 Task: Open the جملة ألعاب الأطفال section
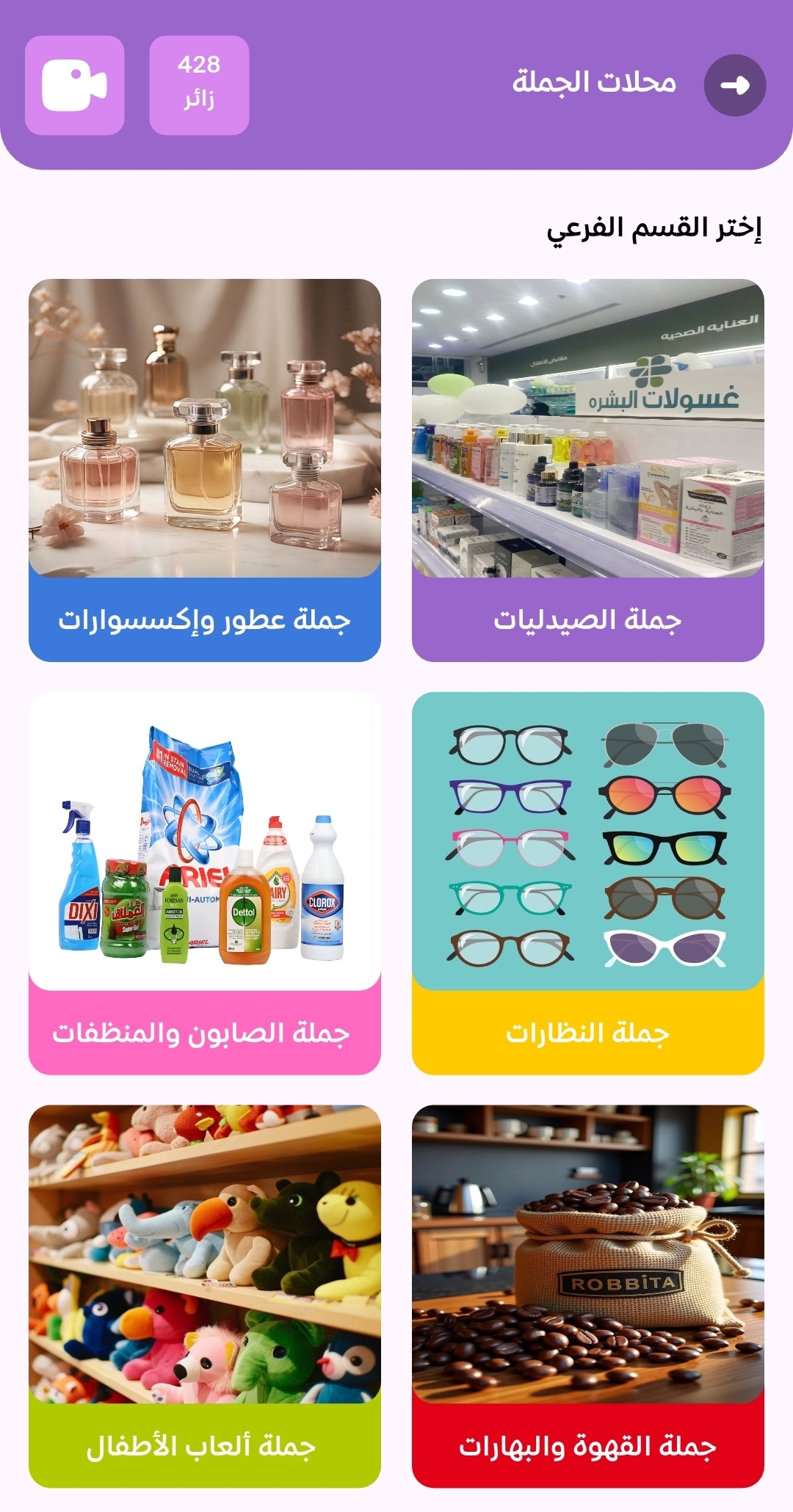(204, 1296)
